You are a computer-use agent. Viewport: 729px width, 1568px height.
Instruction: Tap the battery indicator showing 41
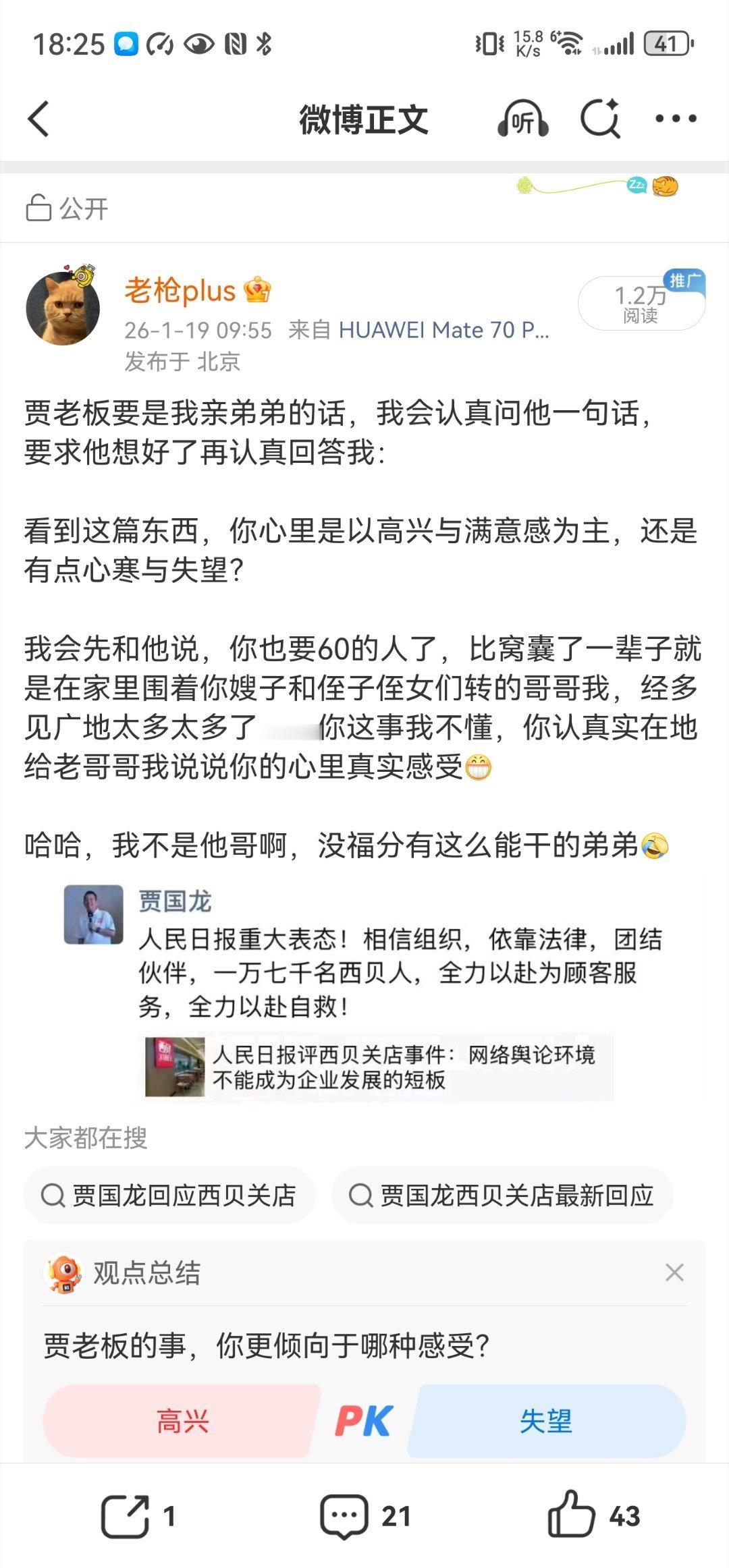[665, 42]
